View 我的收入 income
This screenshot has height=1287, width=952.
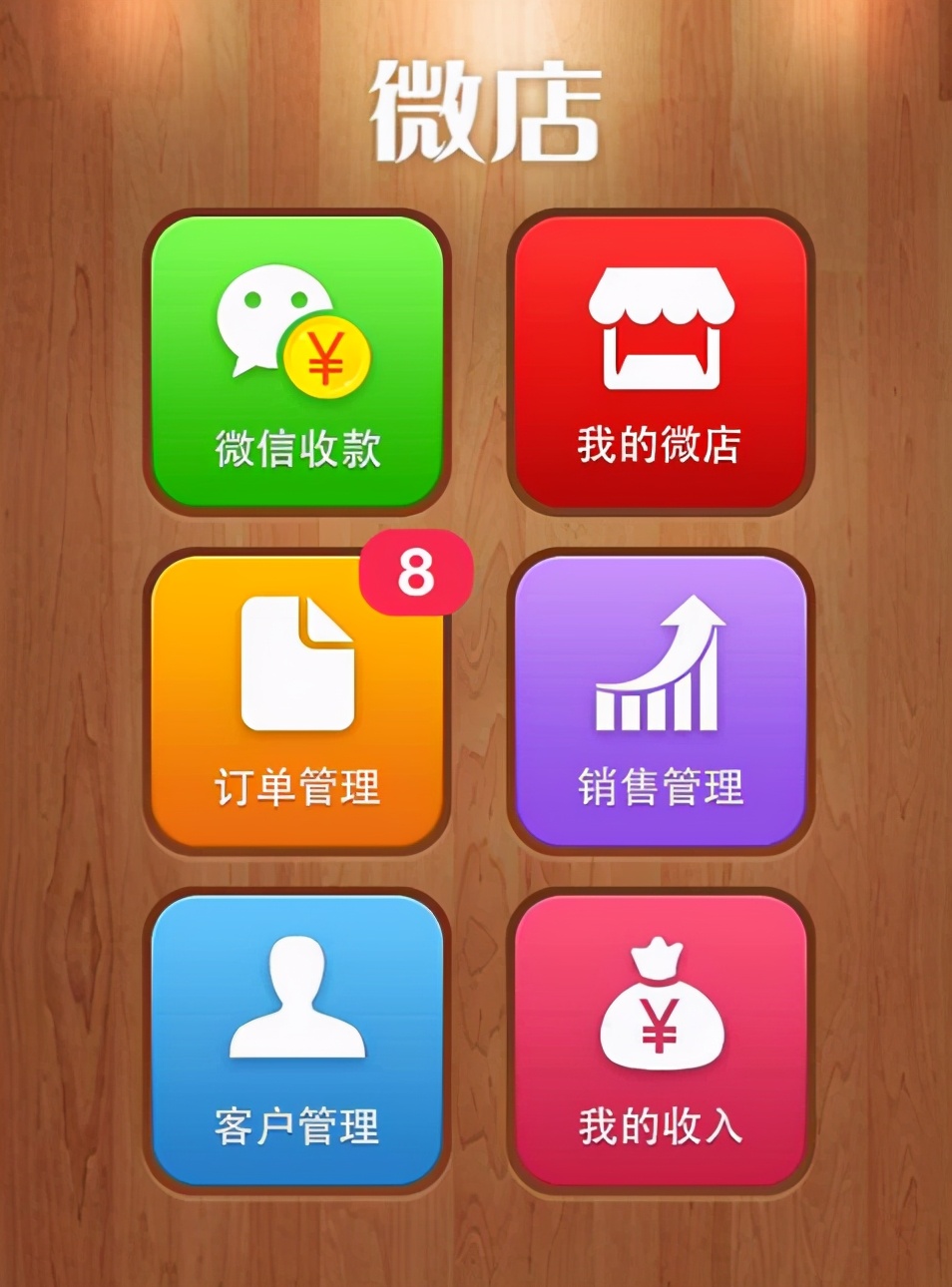[x=660, y=1040]
